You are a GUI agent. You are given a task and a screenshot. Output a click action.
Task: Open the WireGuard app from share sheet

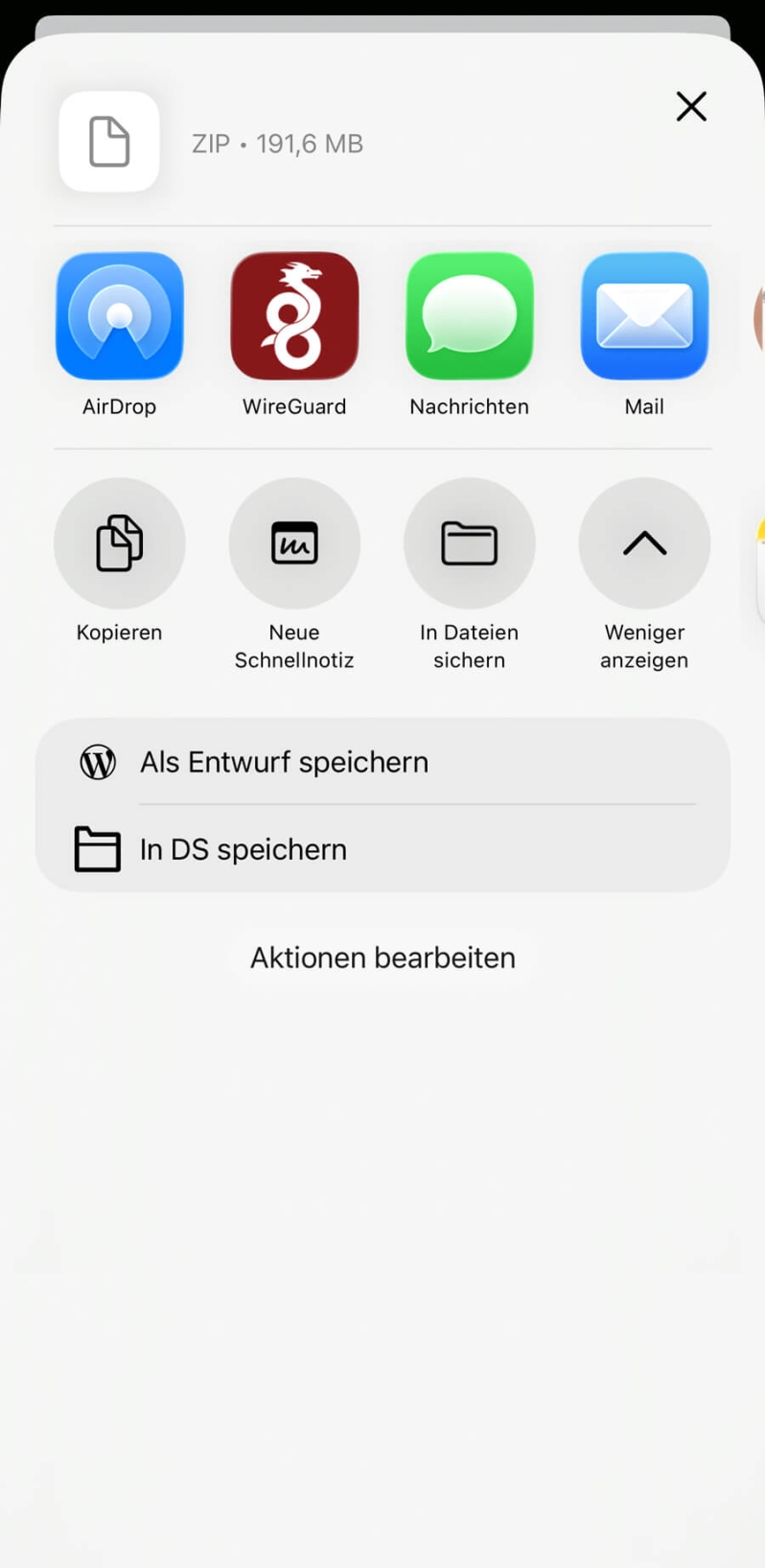click(x=294, y=316)
